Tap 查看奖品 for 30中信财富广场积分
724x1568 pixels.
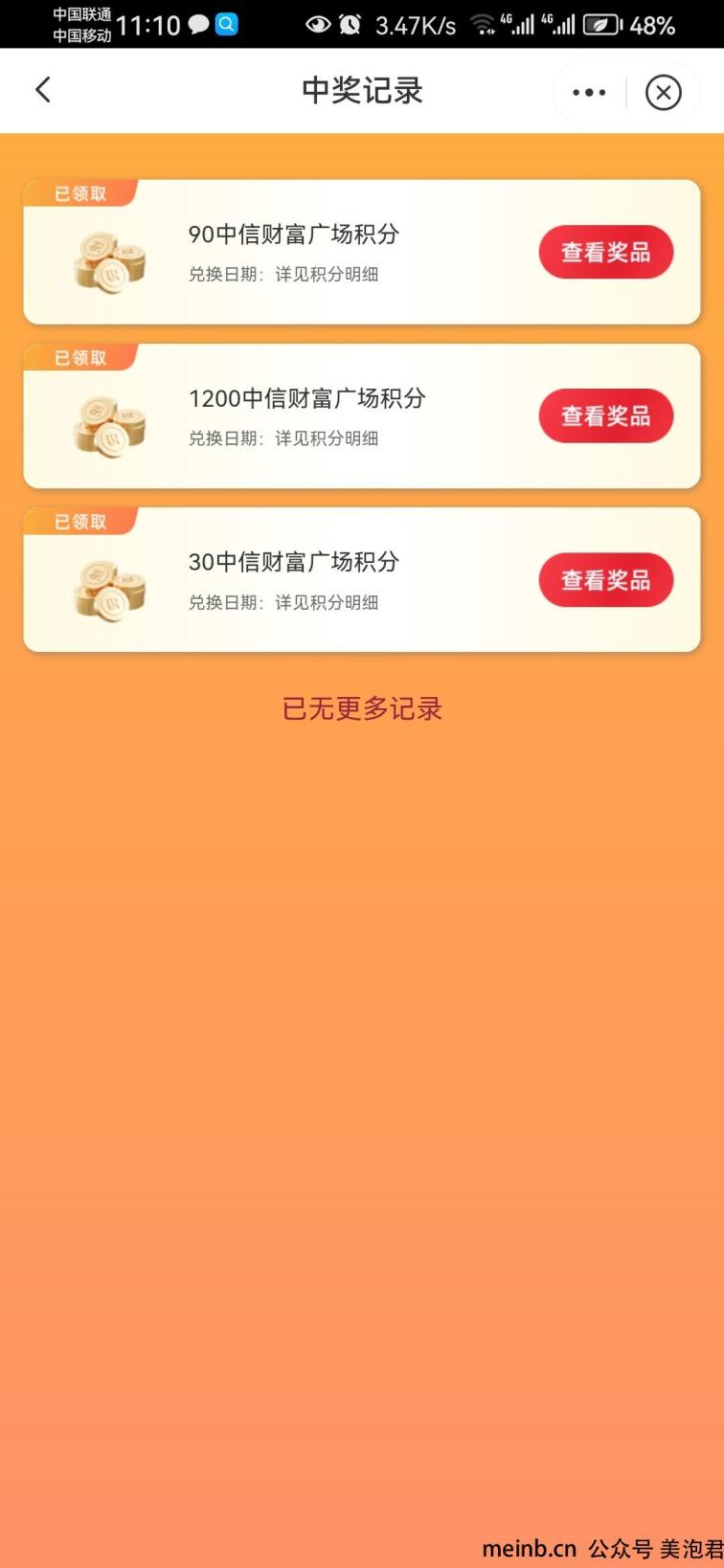pos(605,580)
